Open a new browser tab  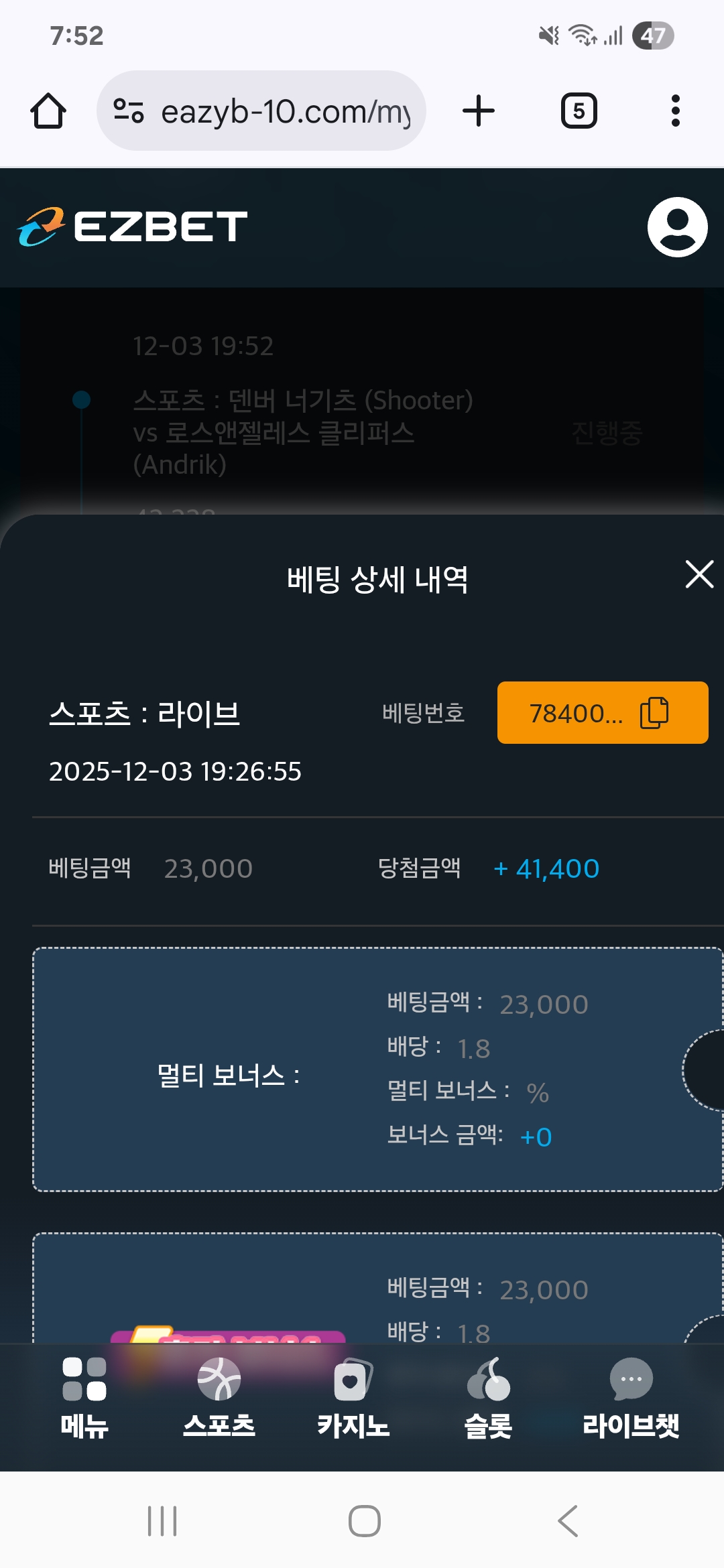click(x=479, y=111)
